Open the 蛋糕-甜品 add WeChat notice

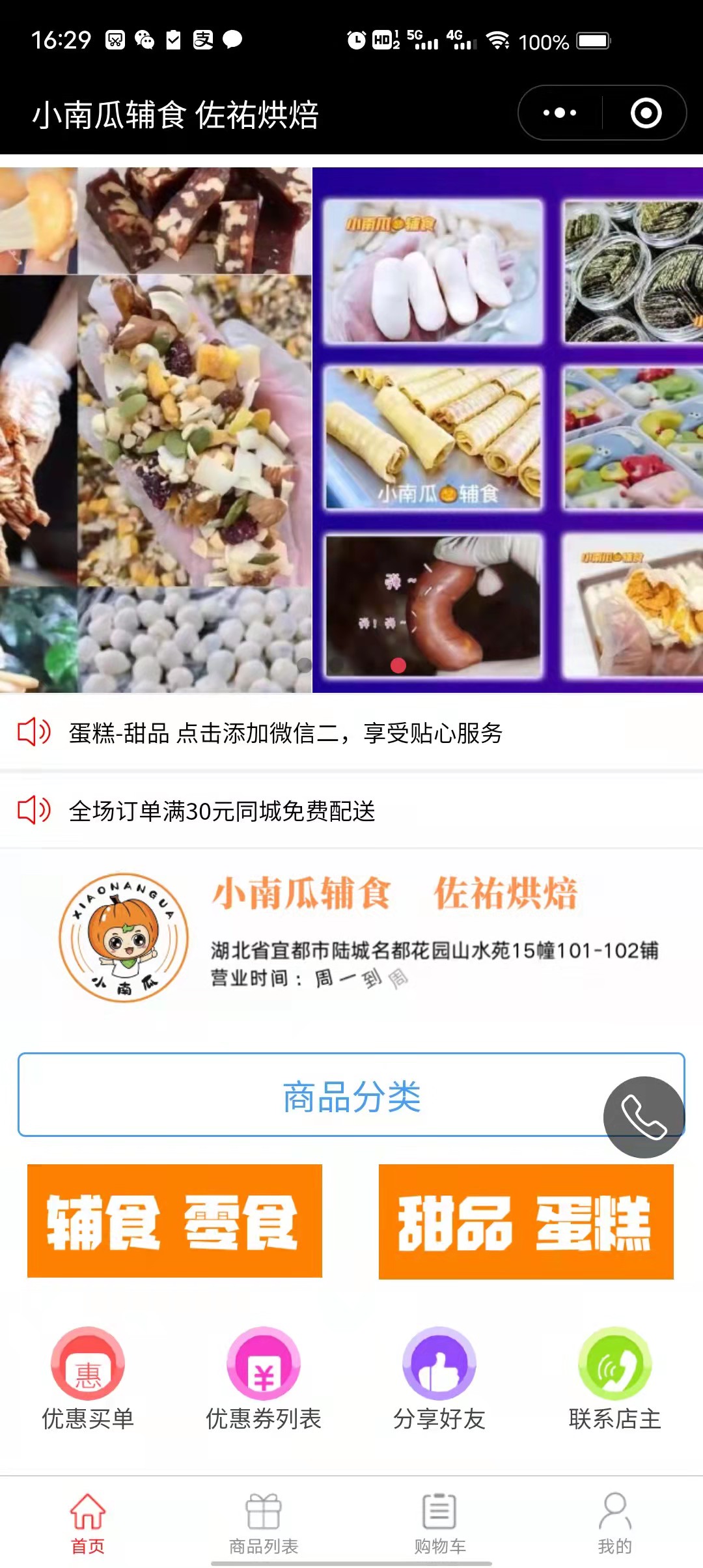coord(286,733)
